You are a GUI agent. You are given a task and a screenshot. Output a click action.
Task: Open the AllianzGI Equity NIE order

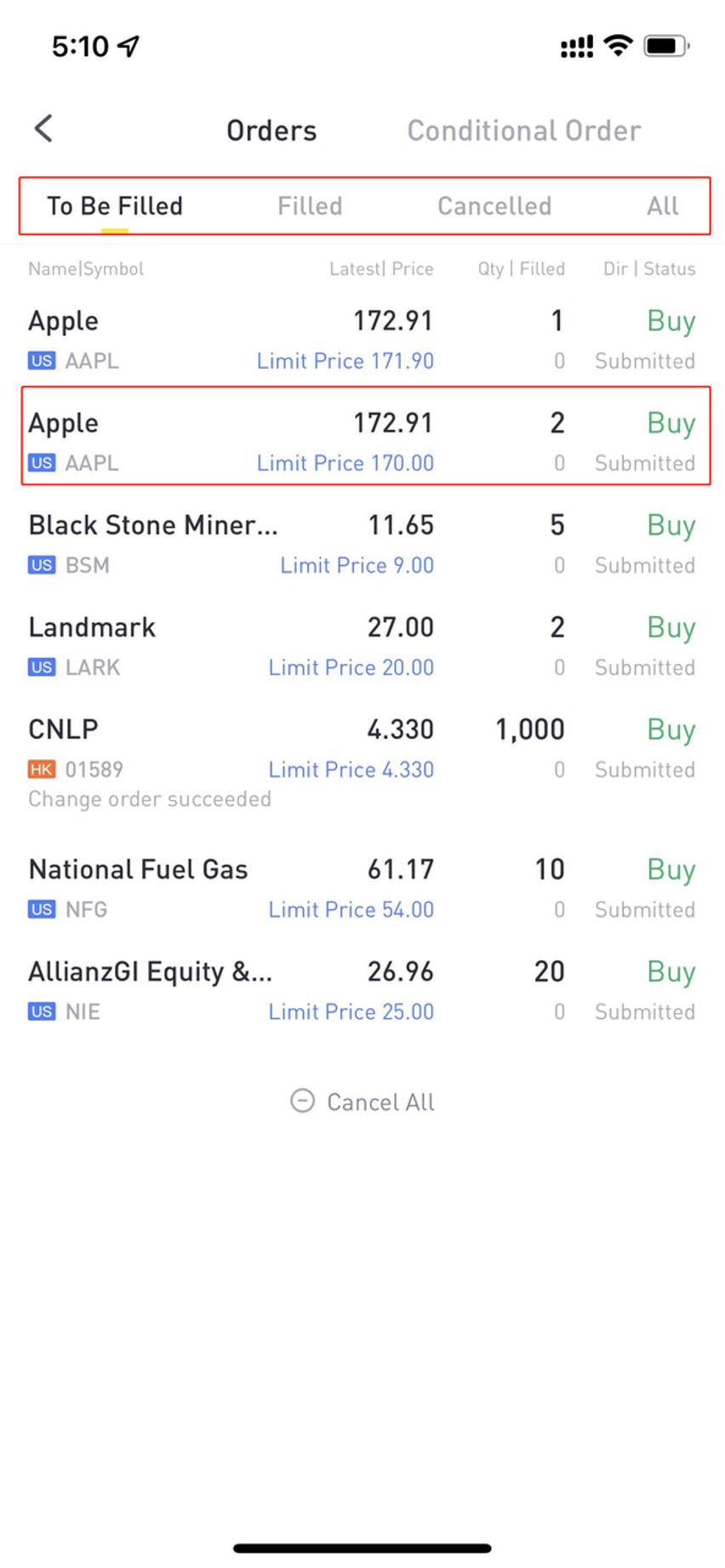point(362,990)
